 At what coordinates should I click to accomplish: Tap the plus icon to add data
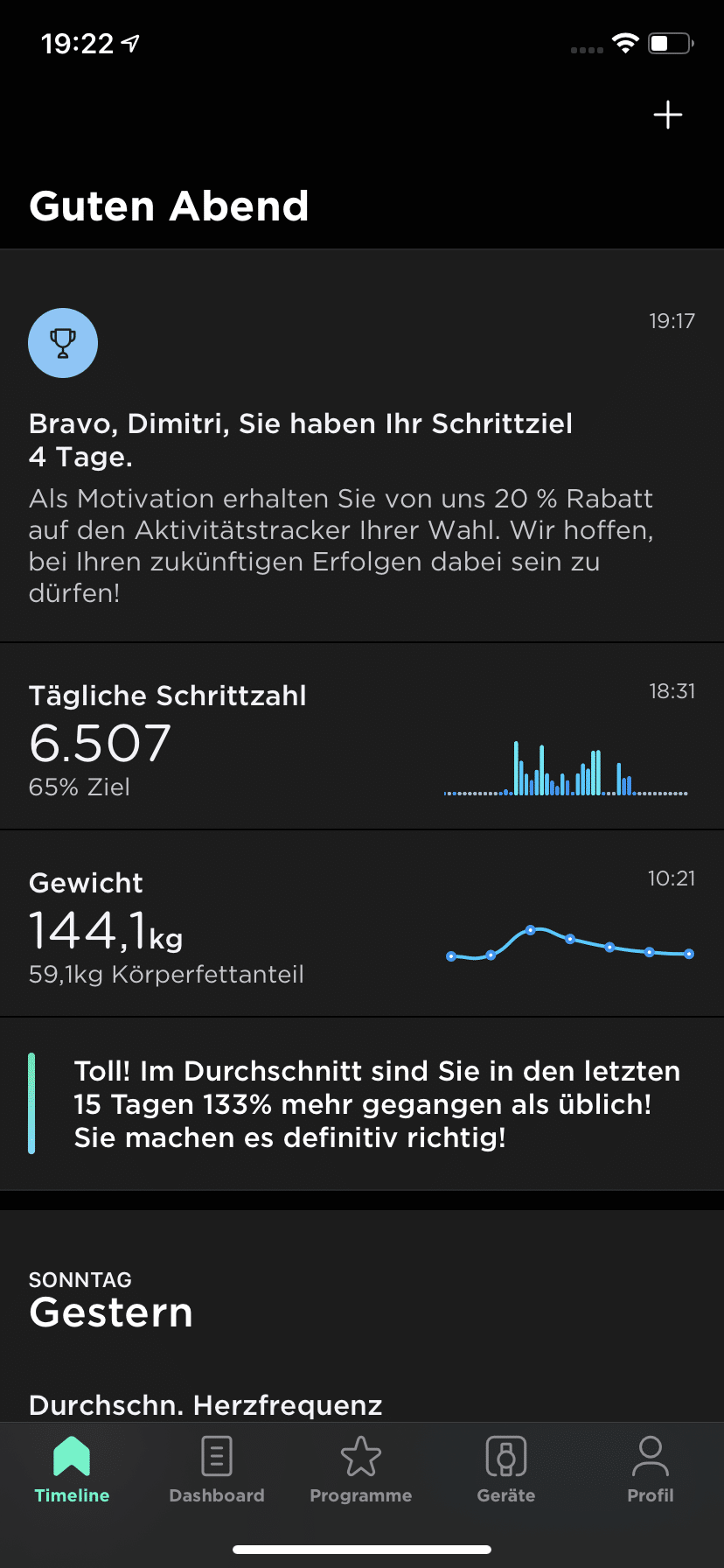click(x=668, y=115)
